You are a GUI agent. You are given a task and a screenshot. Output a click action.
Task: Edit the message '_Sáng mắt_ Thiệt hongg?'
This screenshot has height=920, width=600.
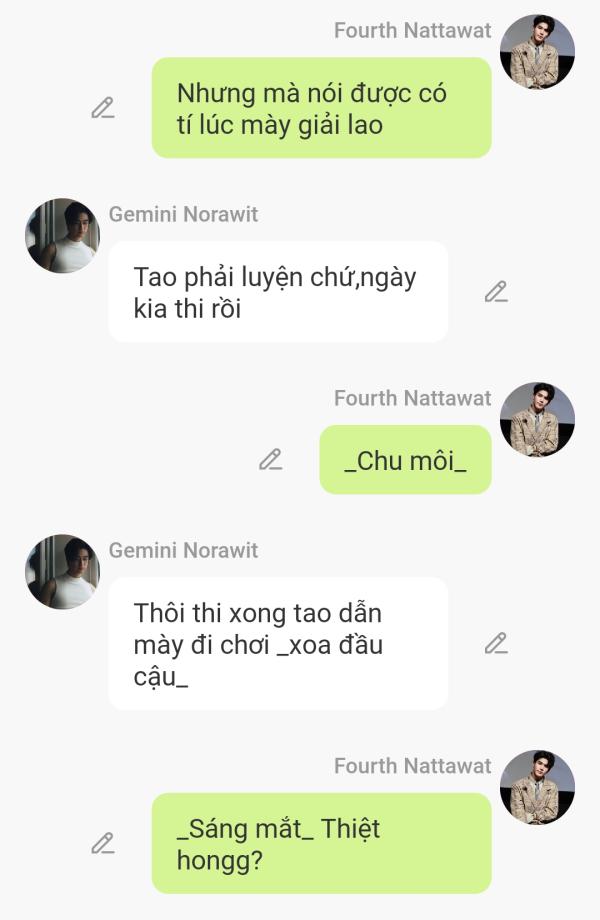click(x=102, y=843)
